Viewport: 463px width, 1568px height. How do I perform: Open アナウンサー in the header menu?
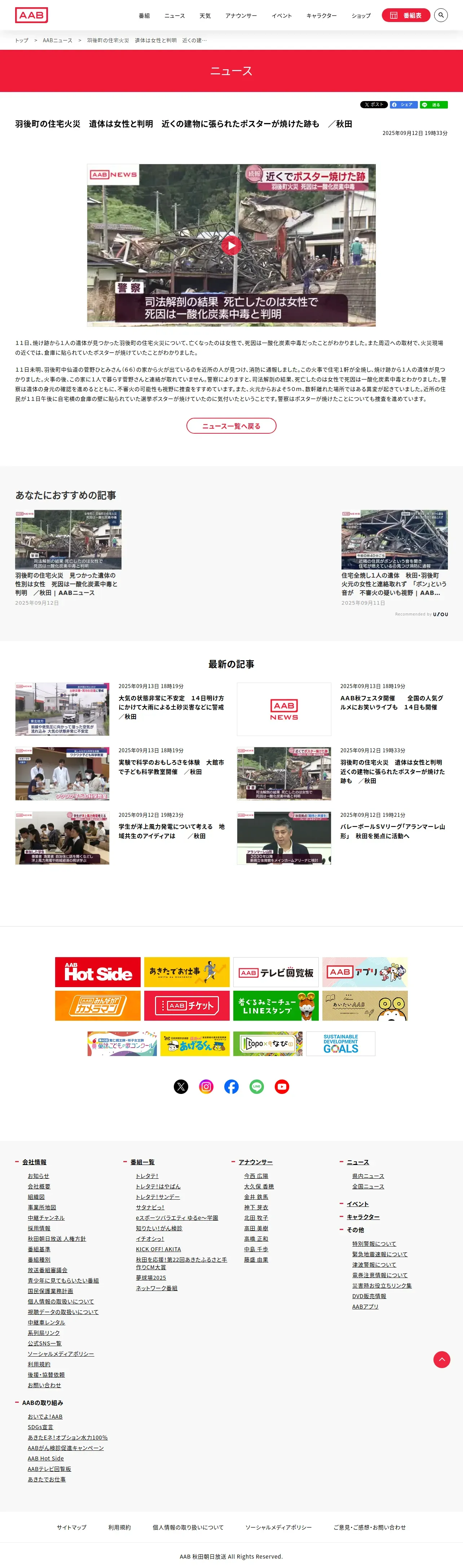pos(241,16)
